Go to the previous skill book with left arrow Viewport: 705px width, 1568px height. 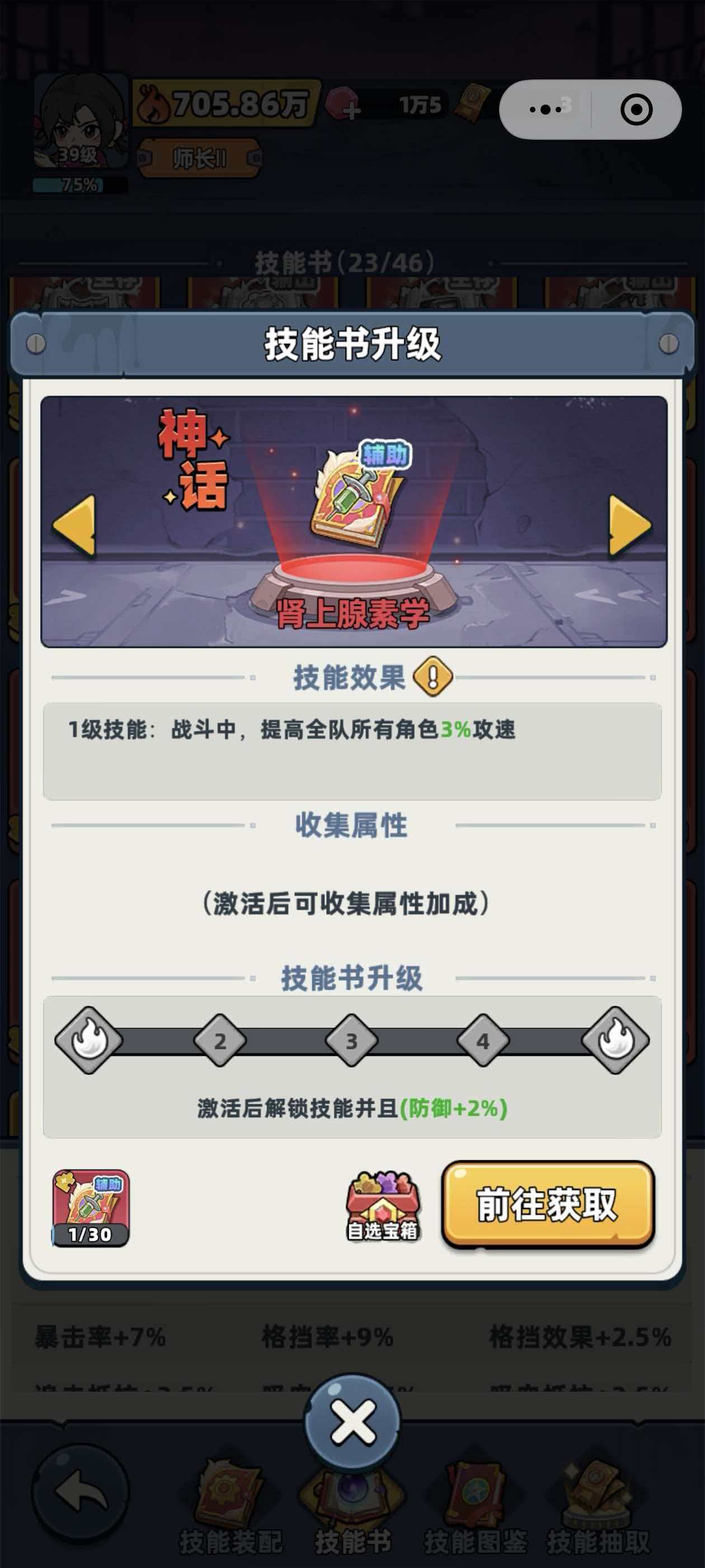coord(74,525)
